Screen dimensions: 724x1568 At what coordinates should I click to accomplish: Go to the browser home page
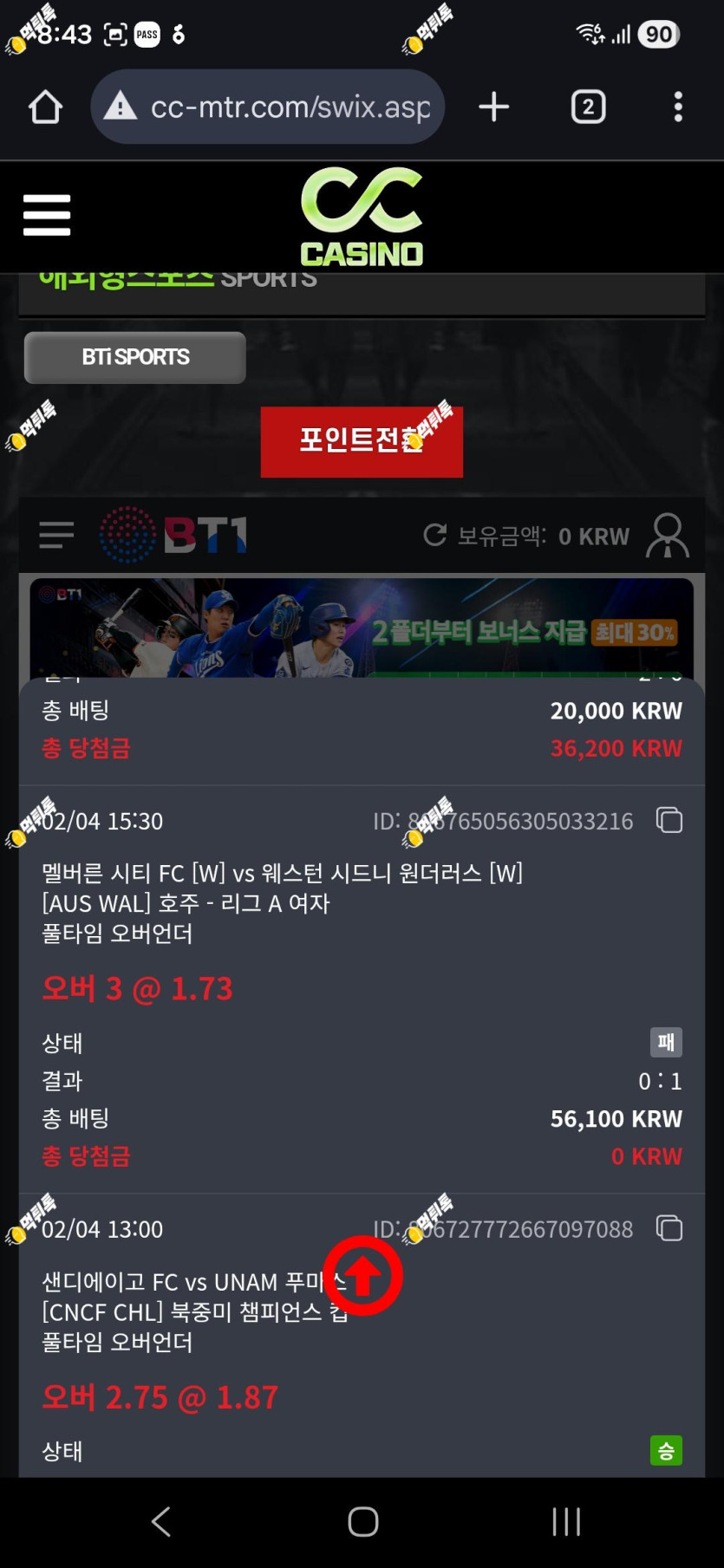click(45, 107)
